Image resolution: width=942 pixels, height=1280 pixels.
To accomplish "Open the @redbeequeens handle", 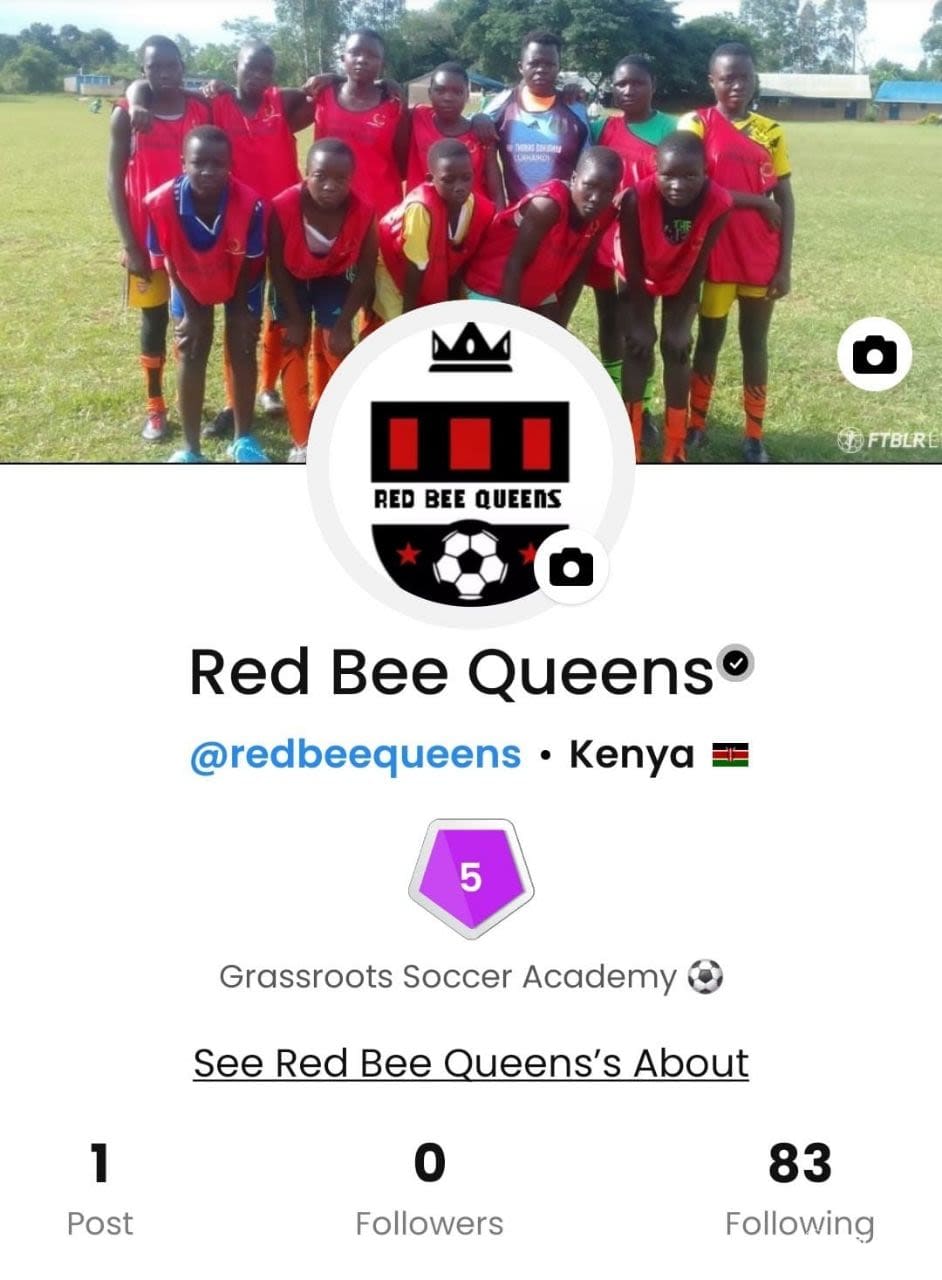I will (x=355, y=754).
